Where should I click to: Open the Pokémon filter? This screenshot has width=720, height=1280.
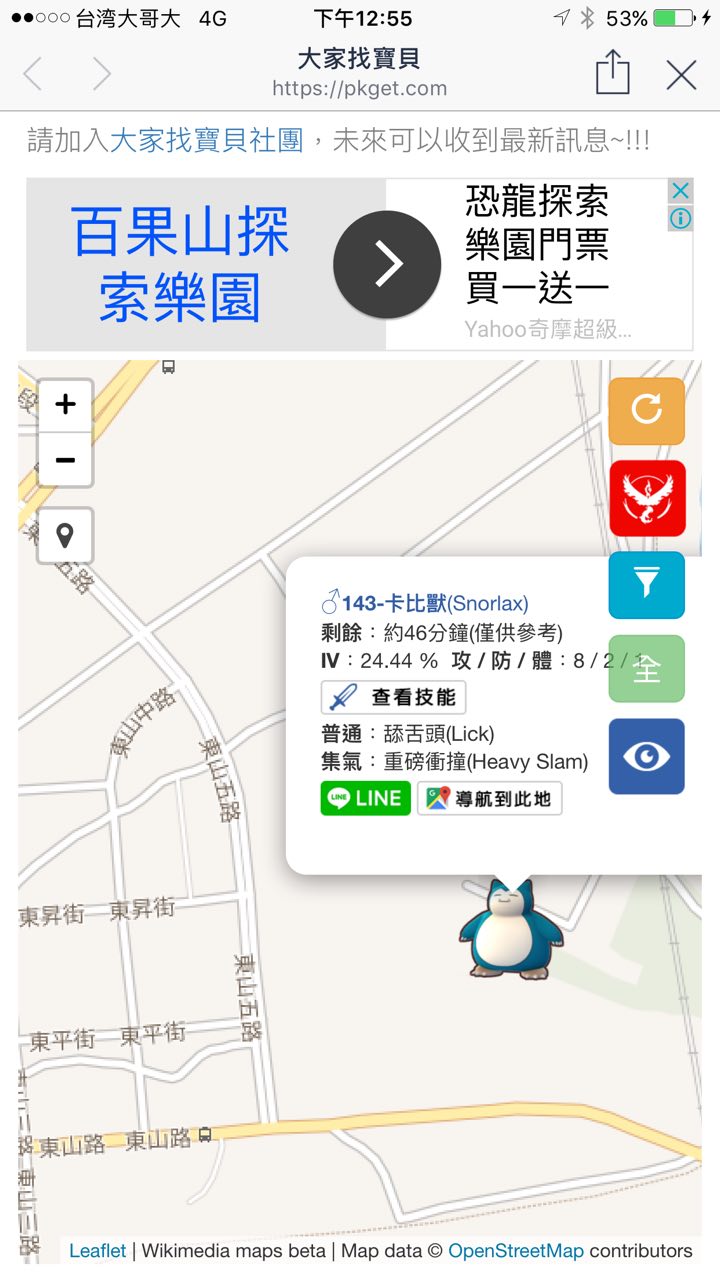[x=647, y=584]
